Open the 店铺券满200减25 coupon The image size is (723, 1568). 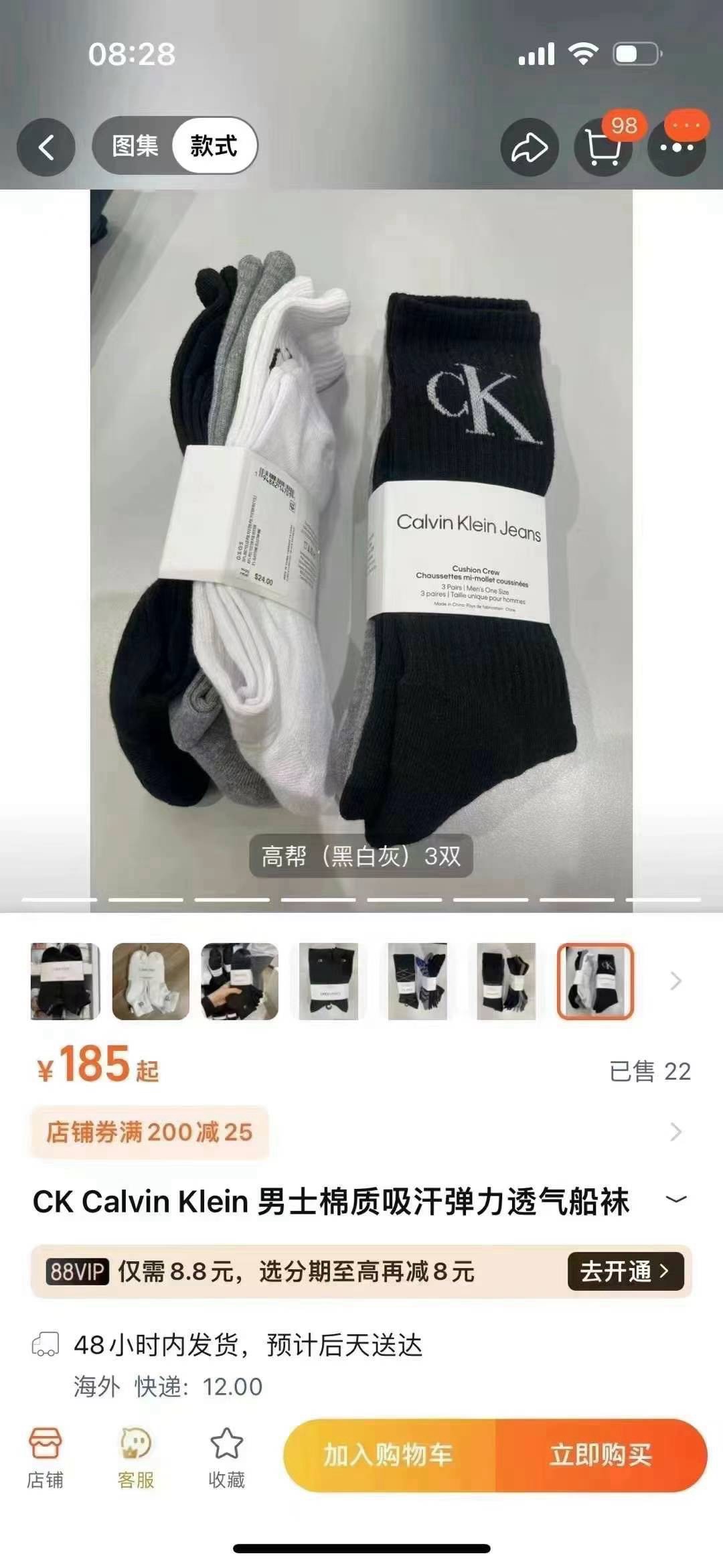[x=149, y=1132]
